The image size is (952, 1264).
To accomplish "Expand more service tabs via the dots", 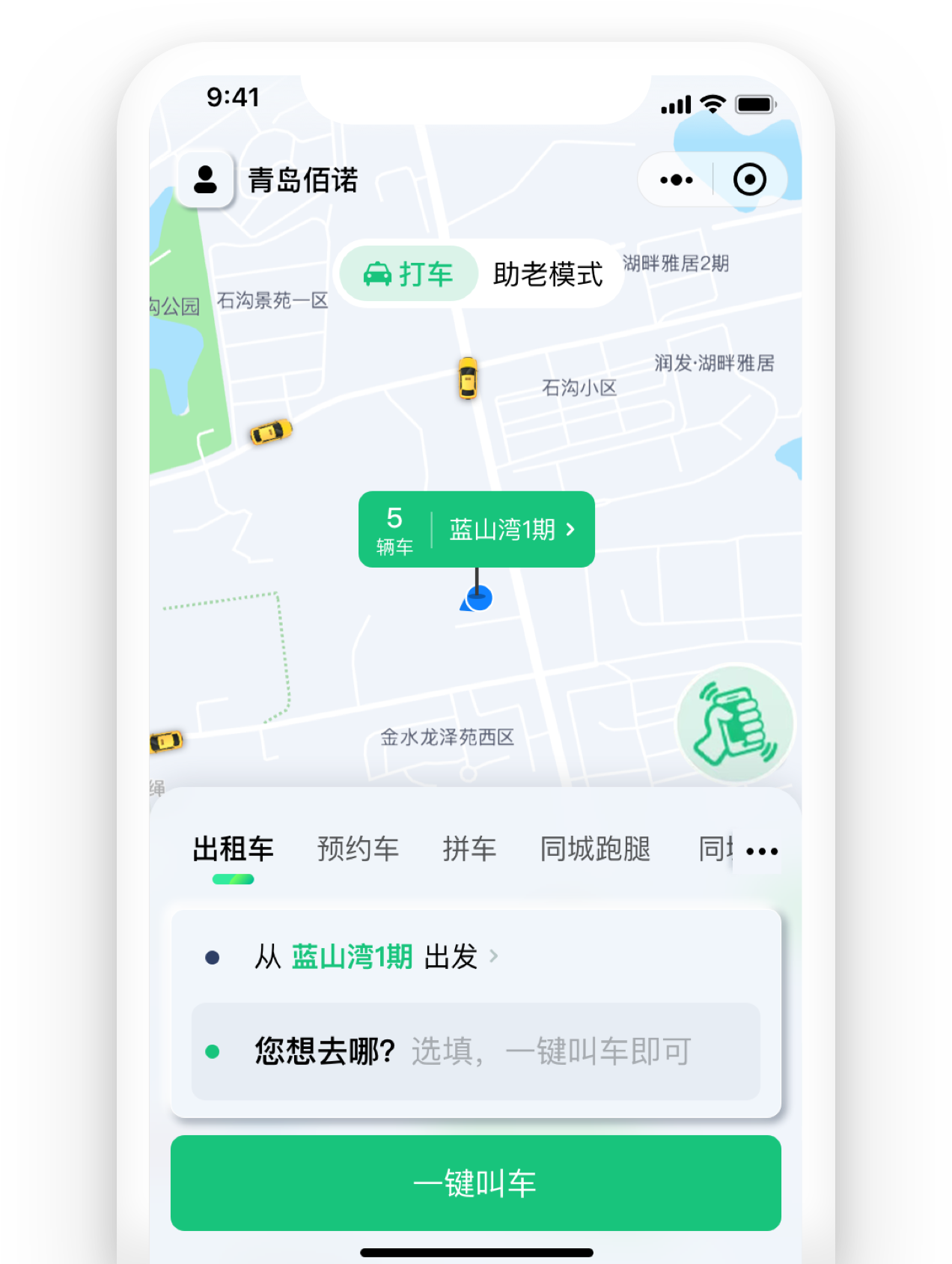I will 762,851.
